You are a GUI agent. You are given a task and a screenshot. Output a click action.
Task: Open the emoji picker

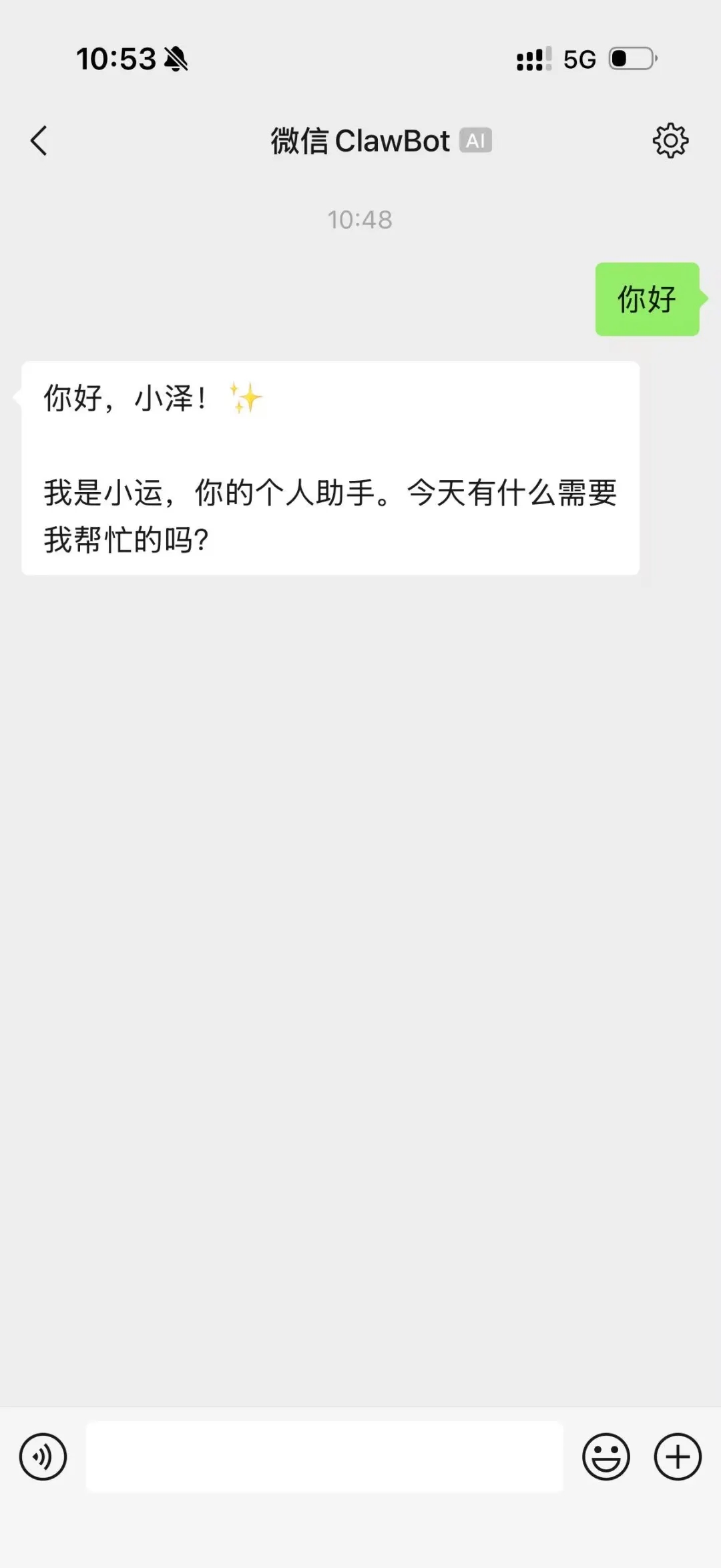point(606,1456)
